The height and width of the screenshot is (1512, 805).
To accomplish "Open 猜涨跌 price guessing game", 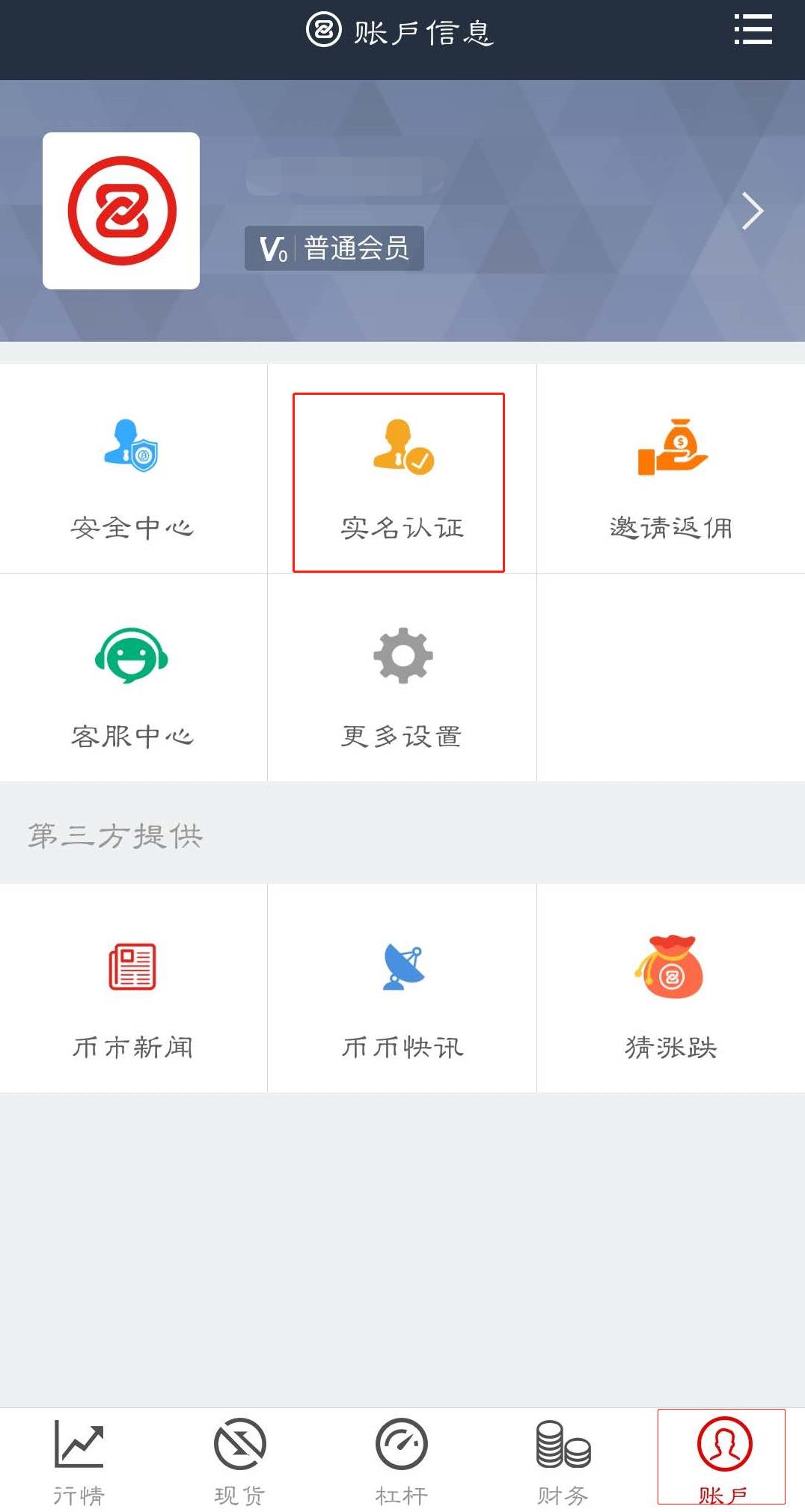I will coord(671,988).
